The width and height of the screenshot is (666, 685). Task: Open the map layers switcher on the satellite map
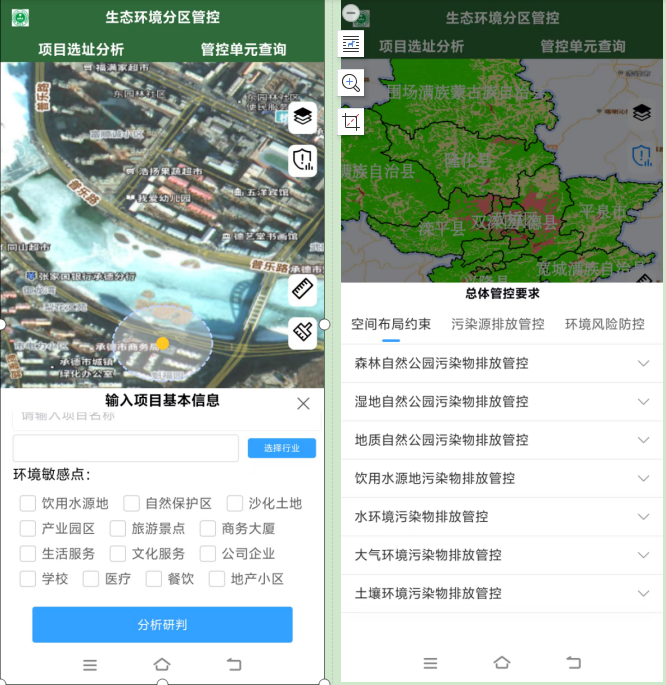(x=303, y=117)
